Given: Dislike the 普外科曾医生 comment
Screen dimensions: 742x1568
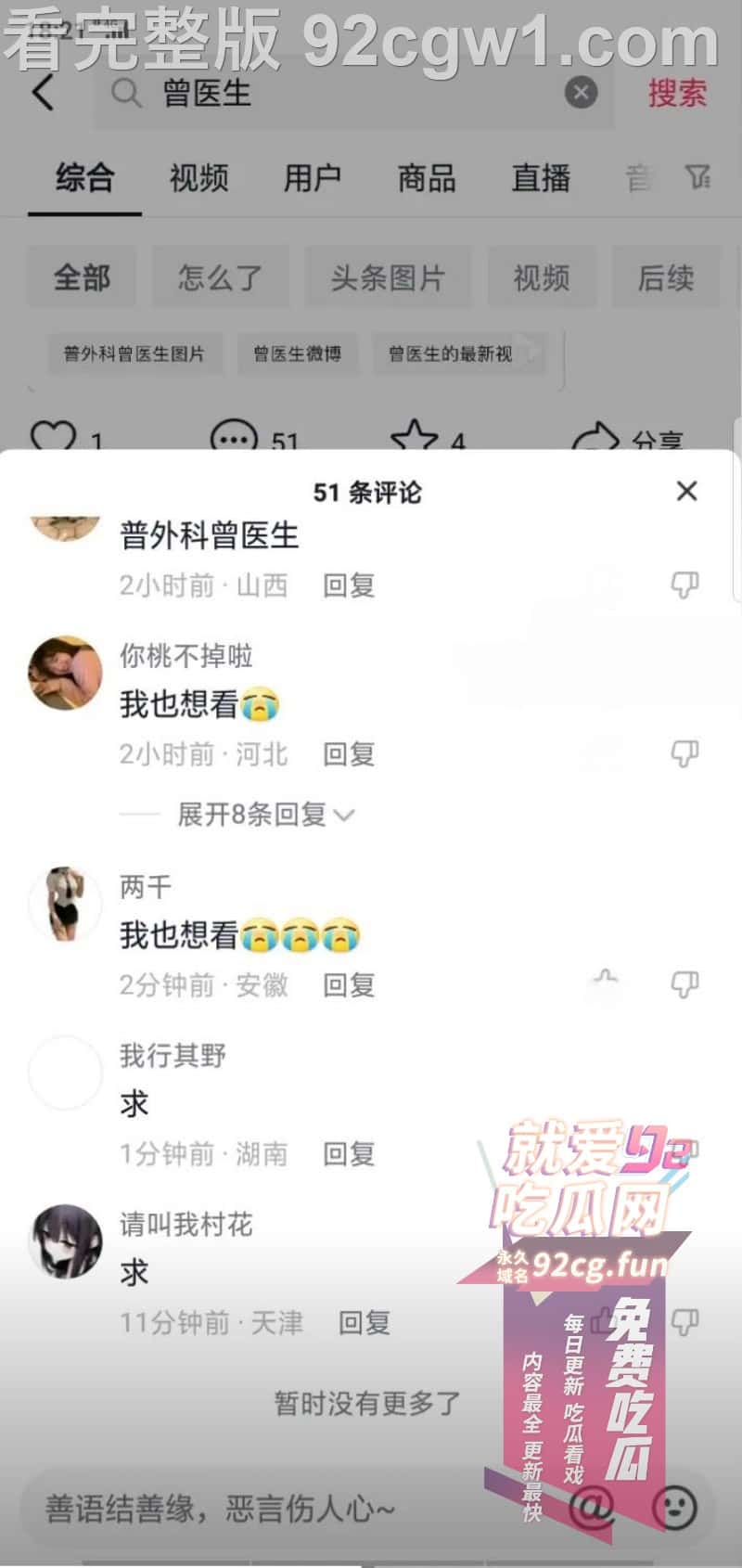Looking at the screenshot, I should point(684,585).
